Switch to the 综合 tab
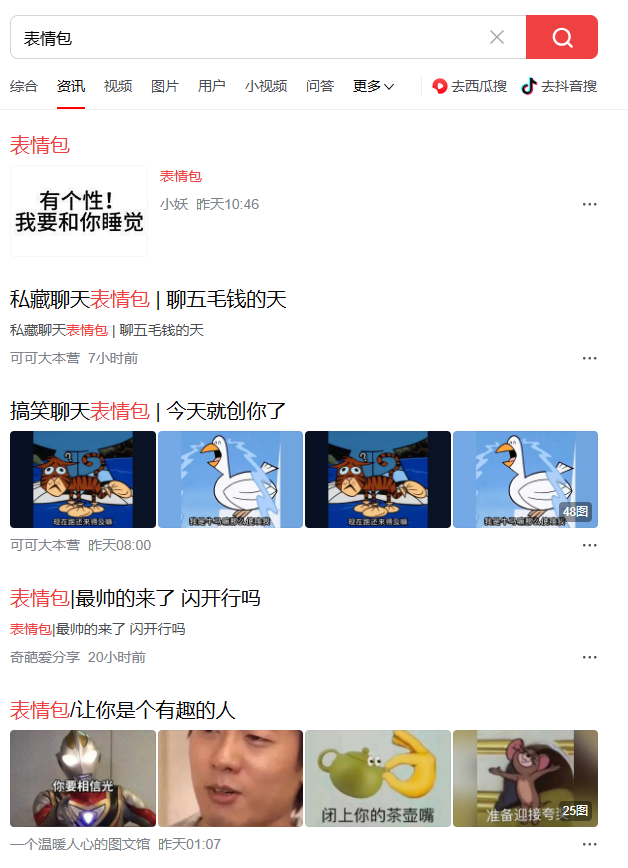The height and width of the screenshot is (868, 628). pyautogui.click(x=24, y=86)
